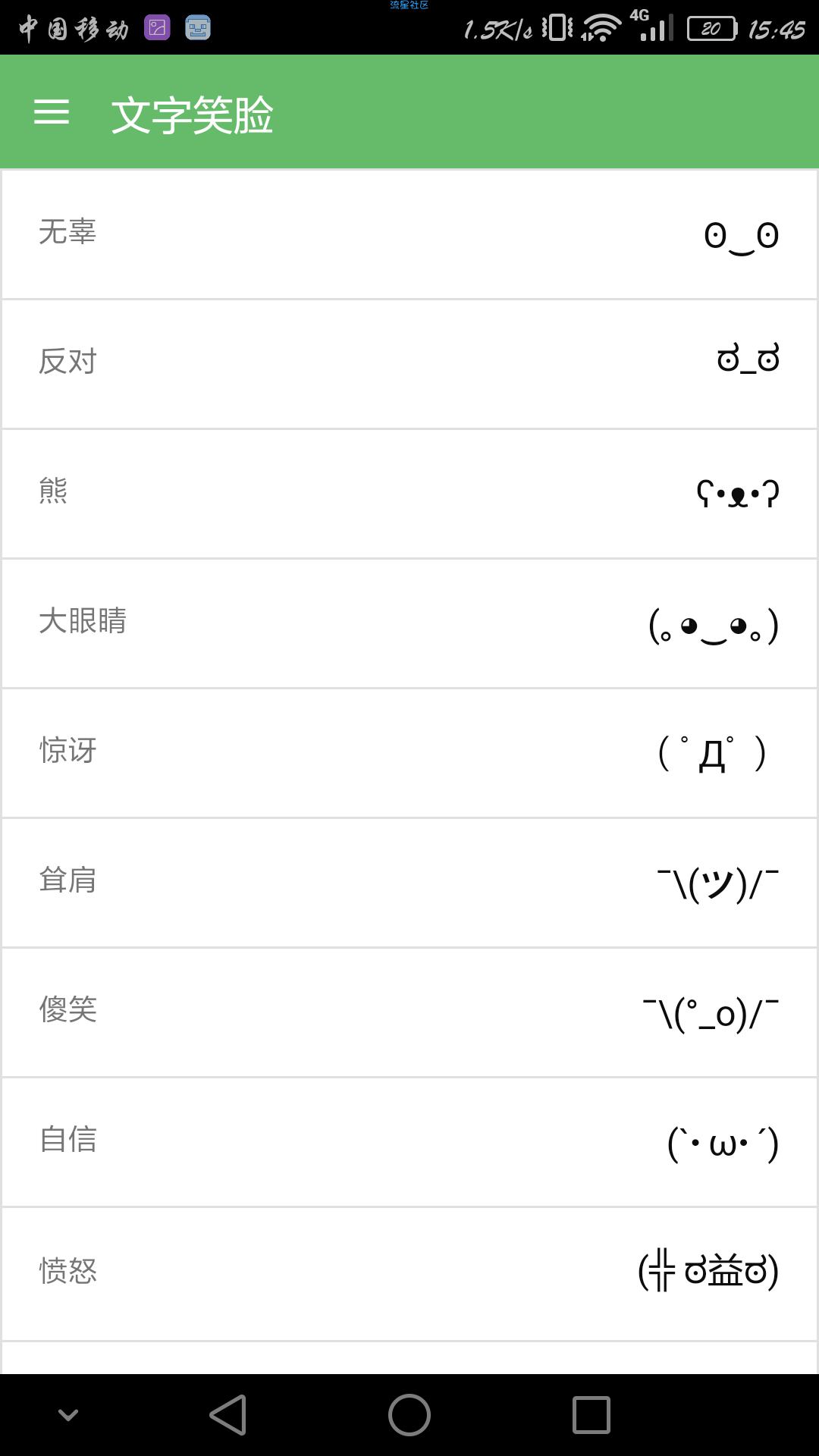The height and width of the screenshot is (1456, 819).
Task: Return to the home screen
Action: (x=409, y=1415)
